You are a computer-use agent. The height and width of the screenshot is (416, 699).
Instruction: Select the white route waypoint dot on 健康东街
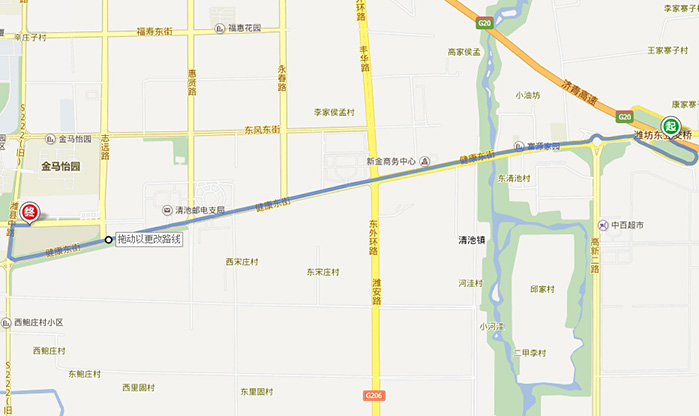pos(109,240)
